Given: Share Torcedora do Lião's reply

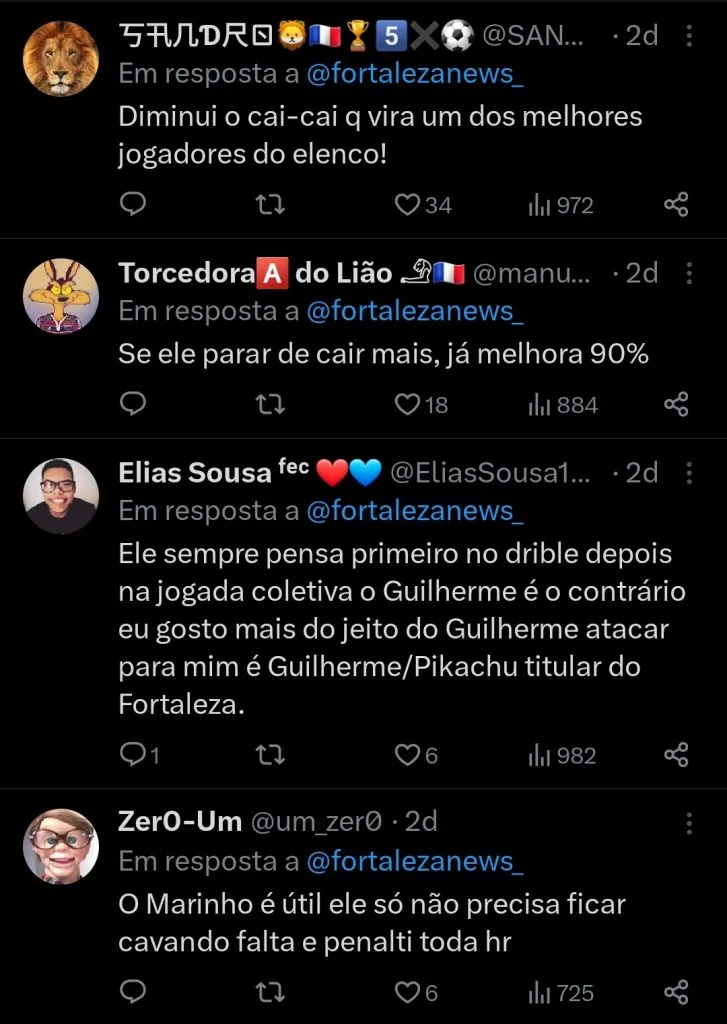Looking at the screenshot, I should coord(675,404).
